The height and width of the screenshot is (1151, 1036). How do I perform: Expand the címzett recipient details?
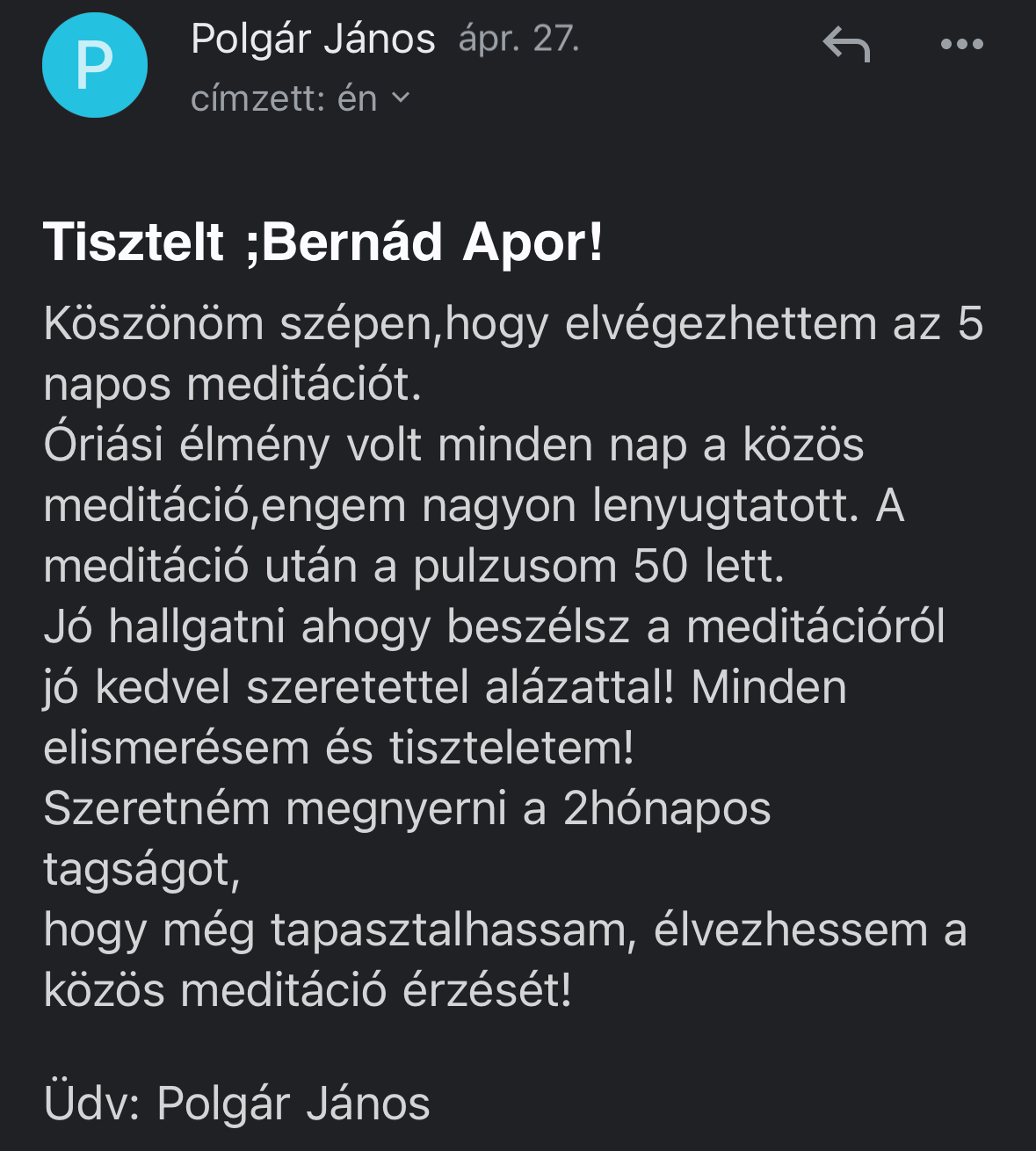pyautogui.click(x=400, y=98)
